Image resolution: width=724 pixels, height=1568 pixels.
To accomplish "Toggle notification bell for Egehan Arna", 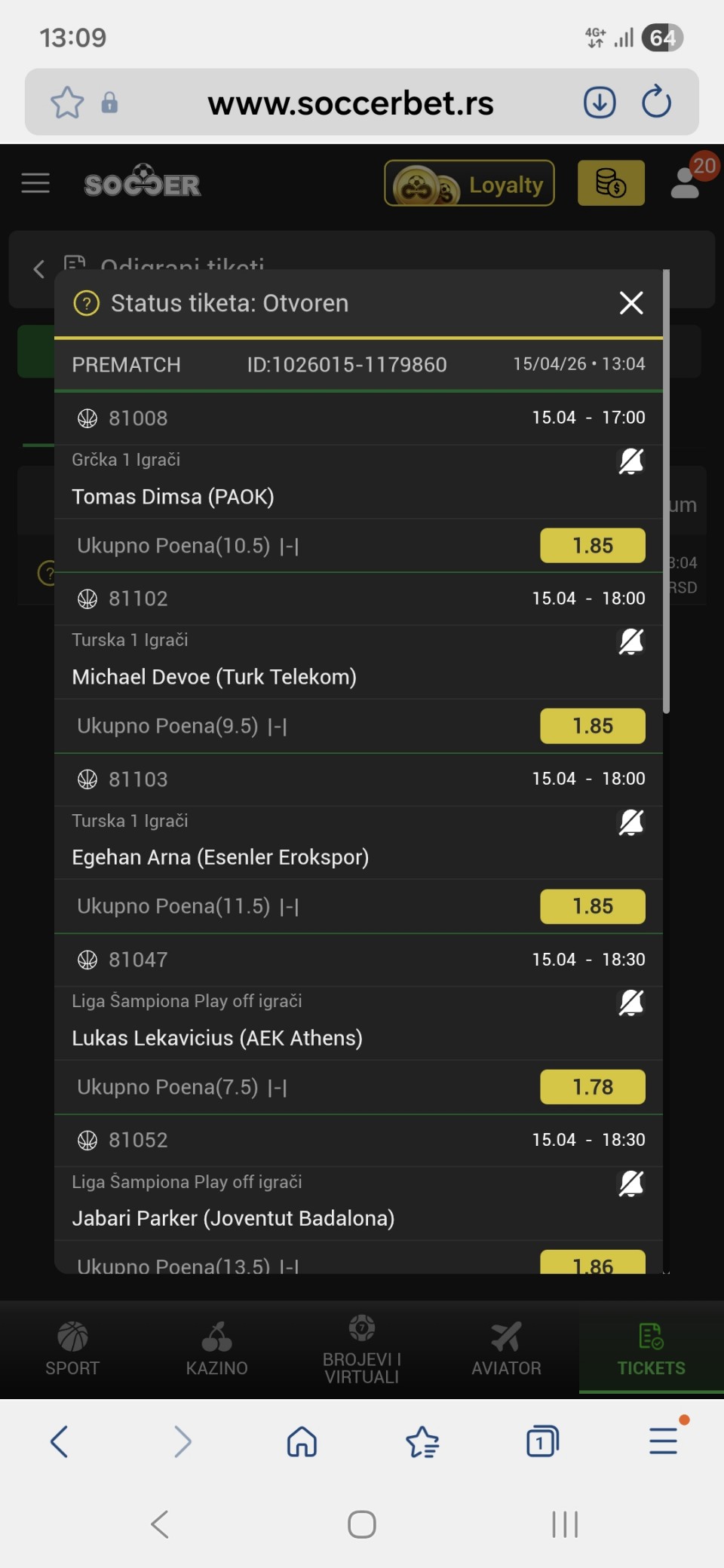I will coord(631,822).
